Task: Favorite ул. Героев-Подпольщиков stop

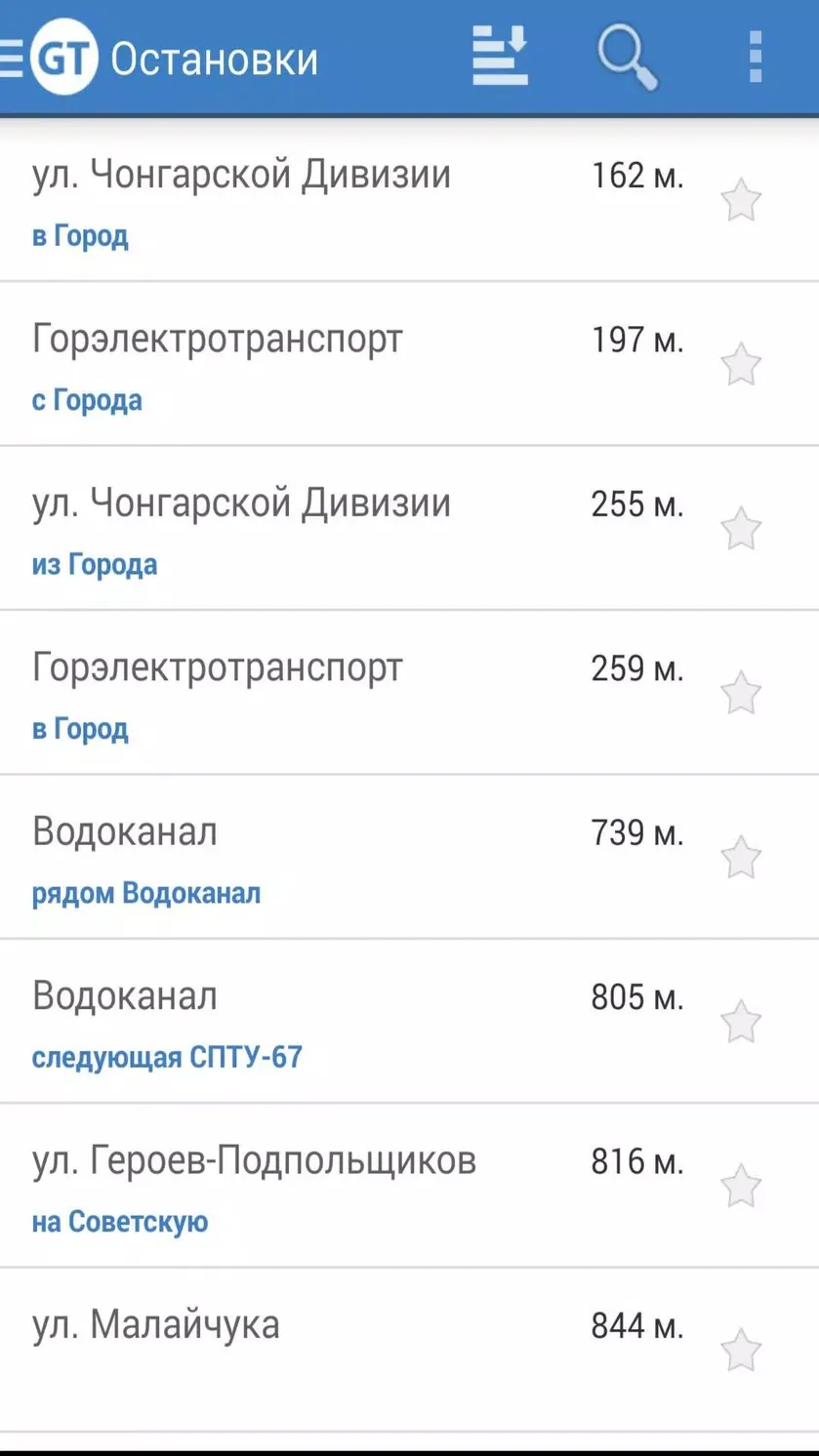Action: [741, 1186]
